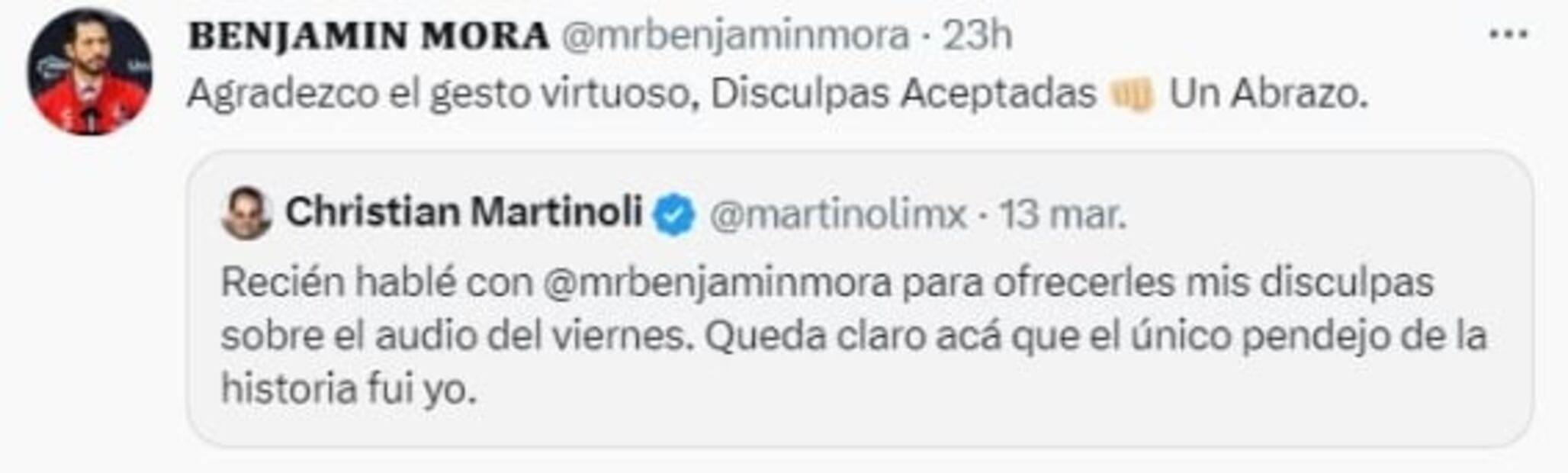The width and height of the screenshot is (1568, 473).
Task: Open the @mrbenjaminmora handle in the header
Action: (x=734, y=36)
